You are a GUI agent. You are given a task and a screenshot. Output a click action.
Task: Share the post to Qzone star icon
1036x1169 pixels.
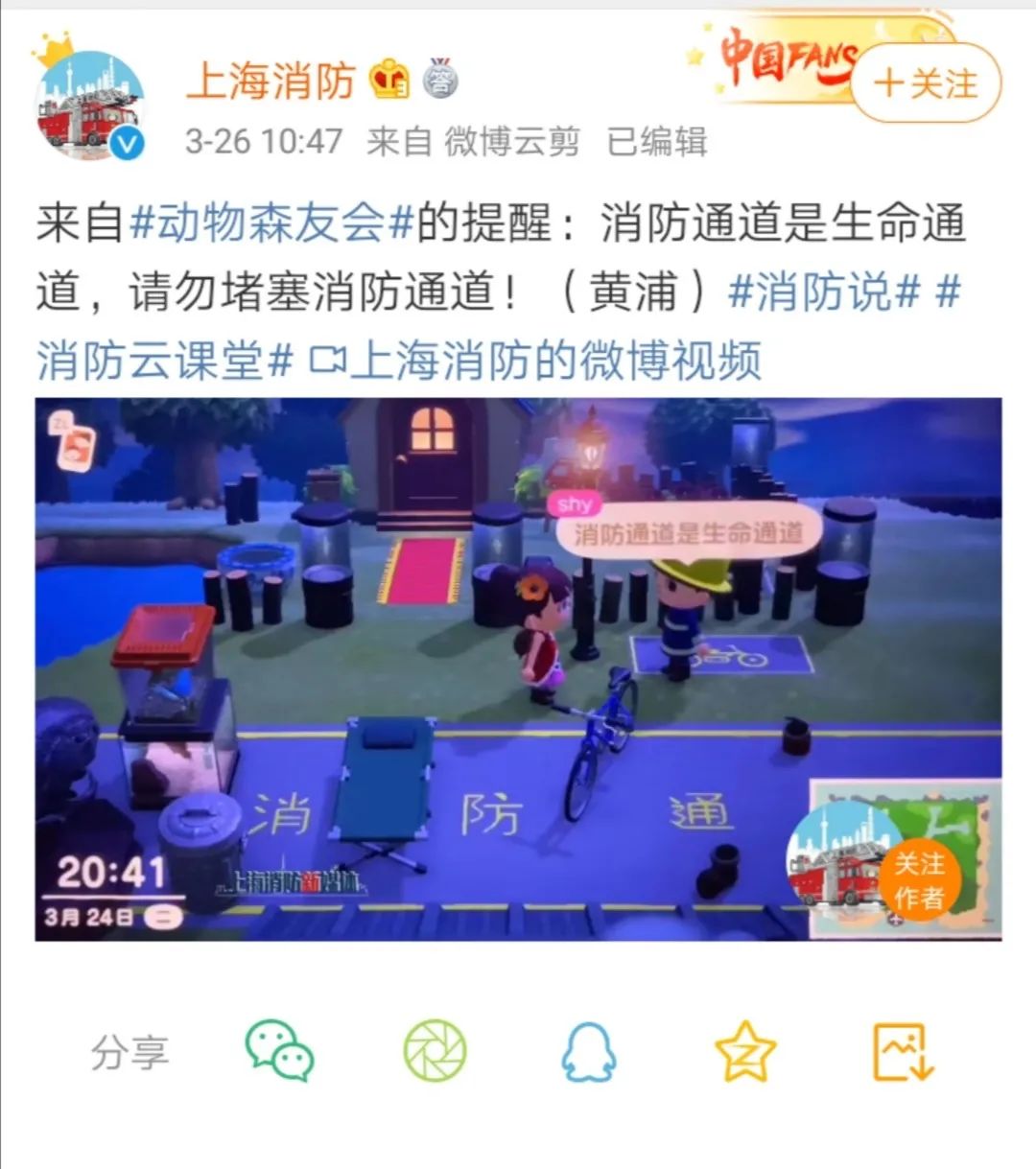coord(745,1051)
